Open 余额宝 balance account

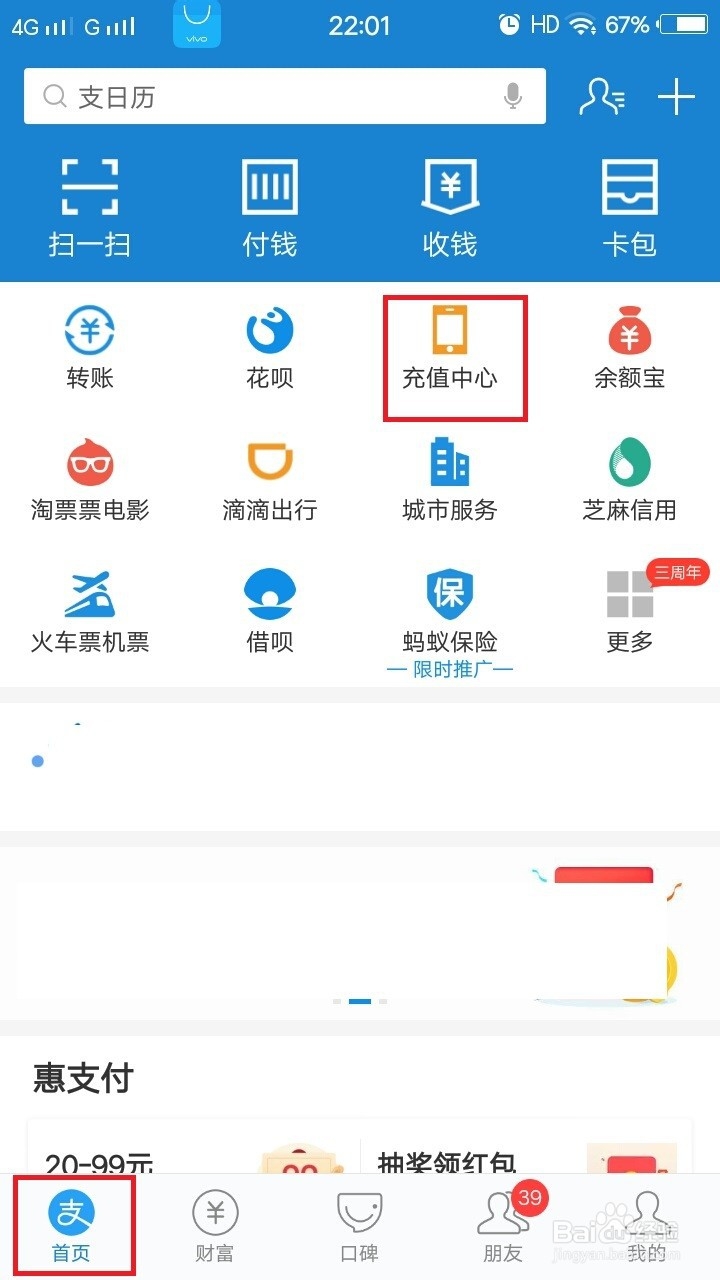(x=628, y=345)
